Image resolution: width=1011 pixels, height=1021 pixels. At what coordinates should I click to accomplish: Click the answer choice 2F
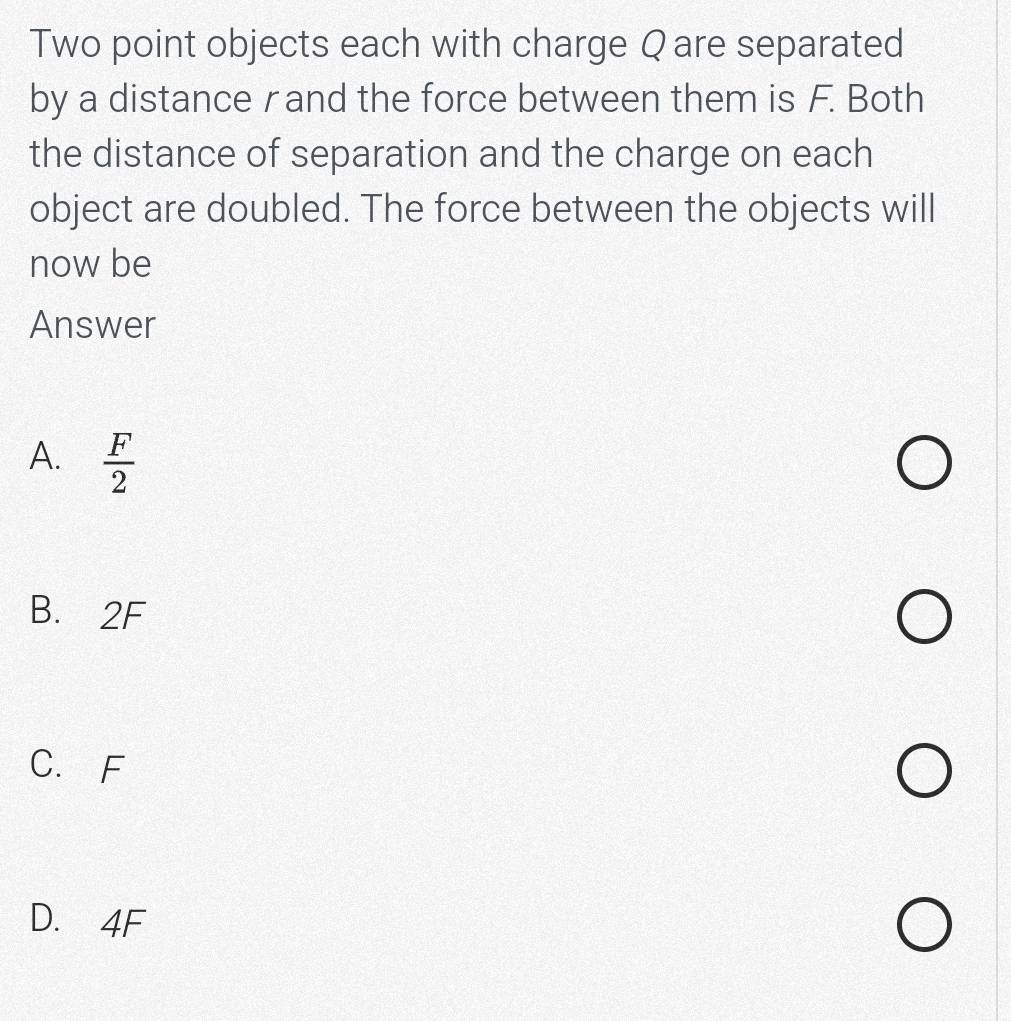click(x=120, y=616)
